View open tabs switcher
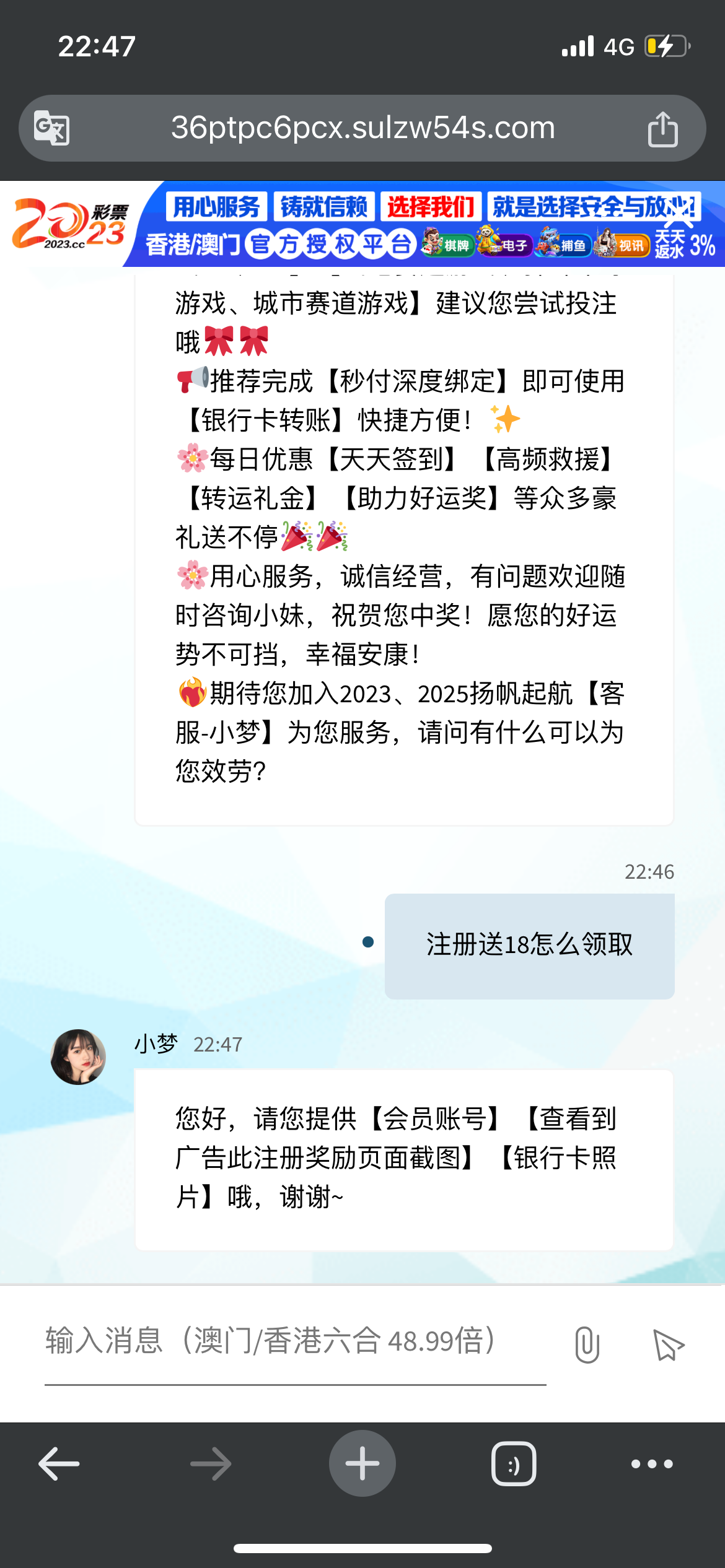Screen dimensions: 725x1568 pyautogui.click(x=514, y=1464)
